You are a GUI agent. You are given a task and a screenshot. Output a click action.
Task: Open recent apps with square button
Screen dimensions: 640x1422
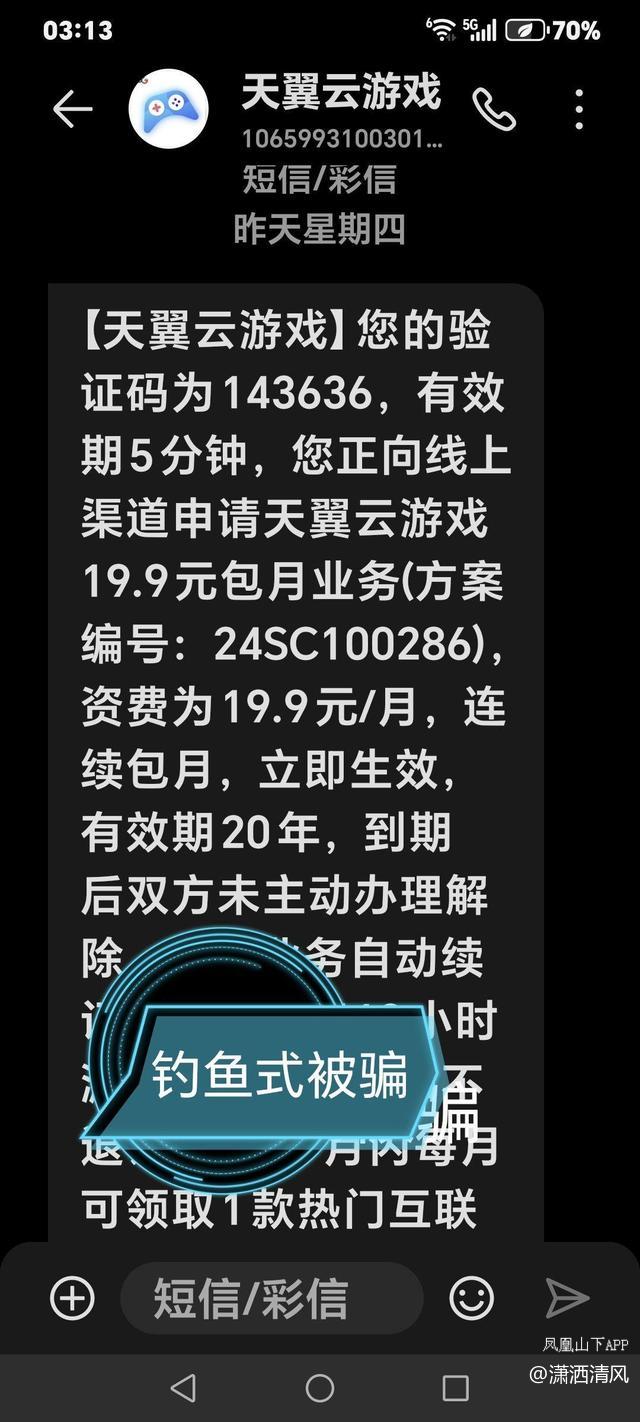click(456, 1388)
